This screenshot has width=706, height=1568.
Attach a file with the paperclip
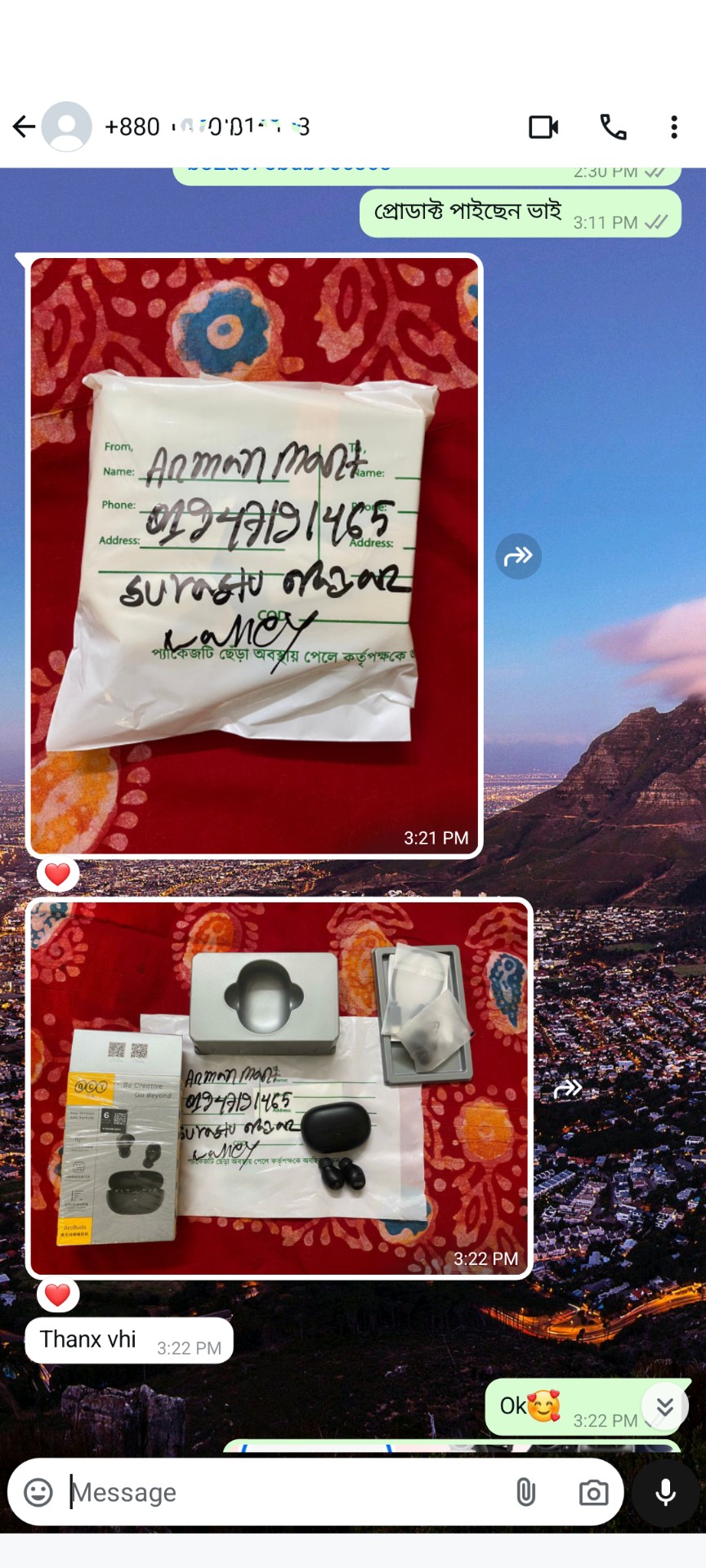click(525, 1493)
